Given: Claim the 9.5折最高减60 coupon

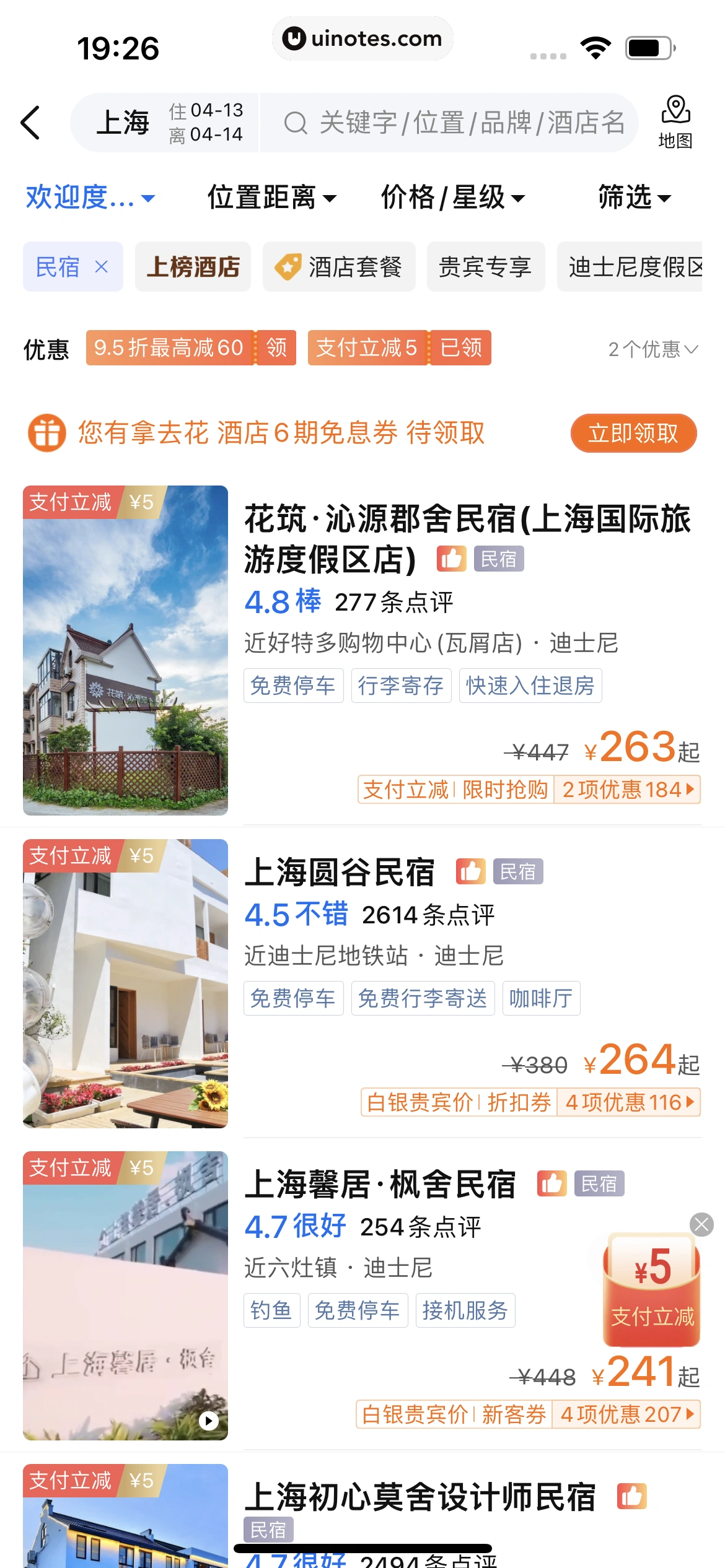Looking at the screenshot, I should click(x=276, y=348).
